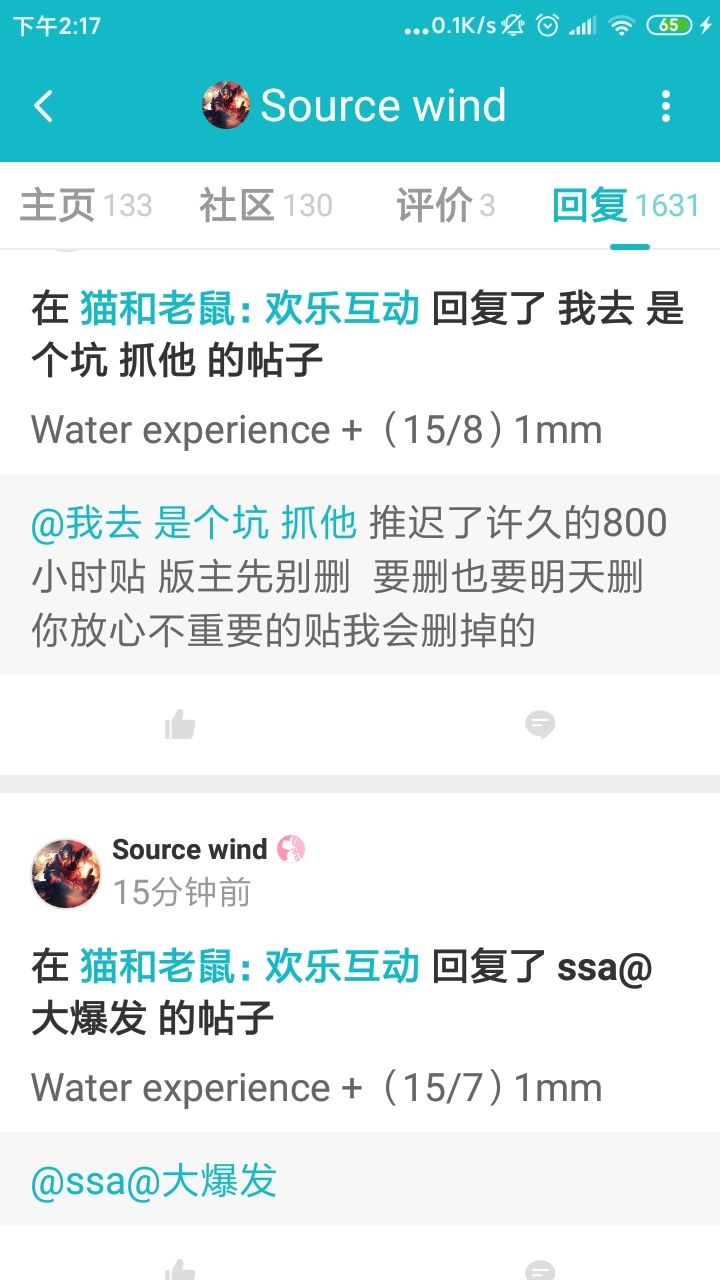Like the reply to 我去 是个坑 抓他

click(180, 724)
